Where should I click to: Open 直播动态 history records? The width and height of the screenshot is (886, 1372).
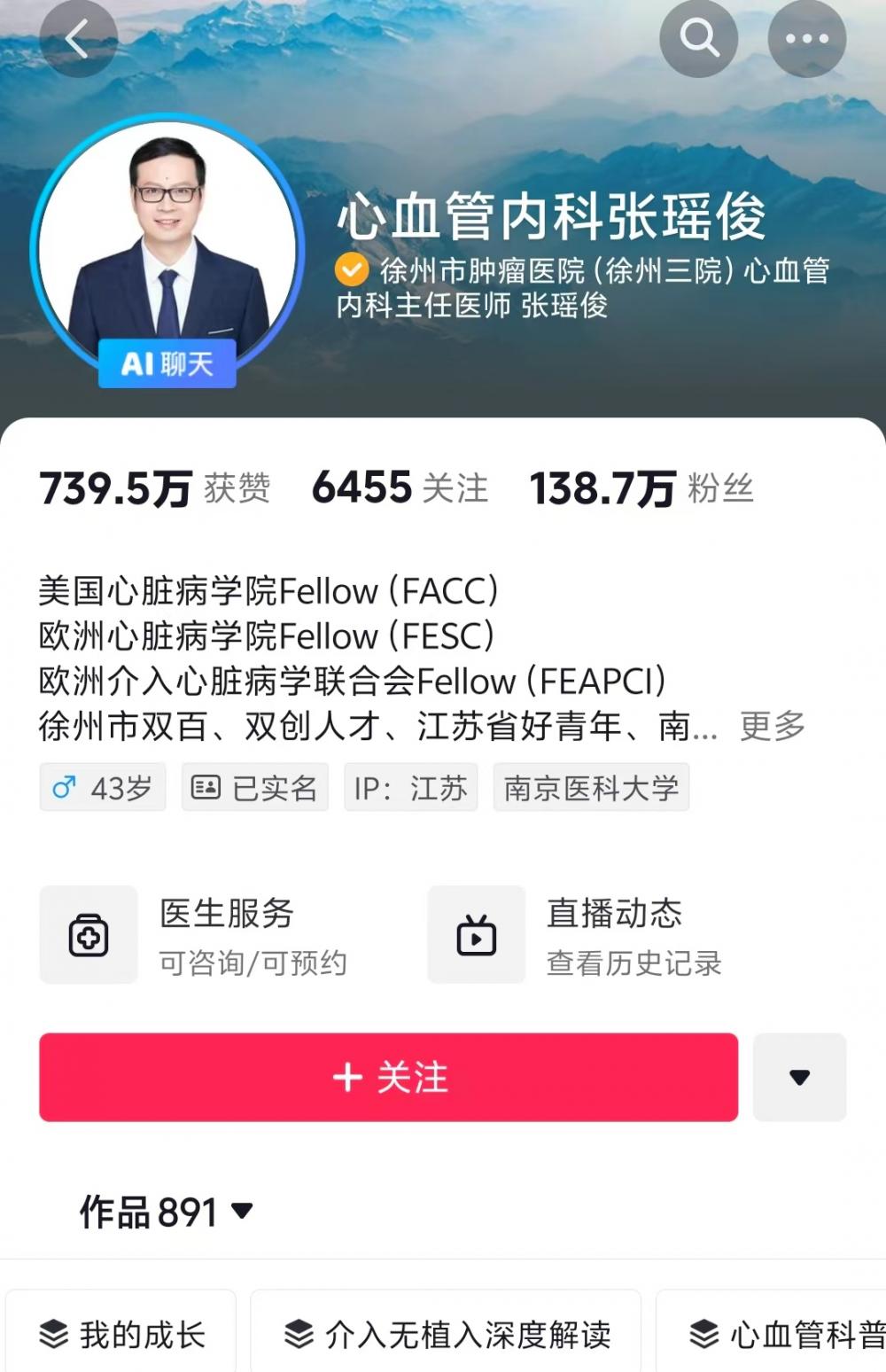point(602,935)
